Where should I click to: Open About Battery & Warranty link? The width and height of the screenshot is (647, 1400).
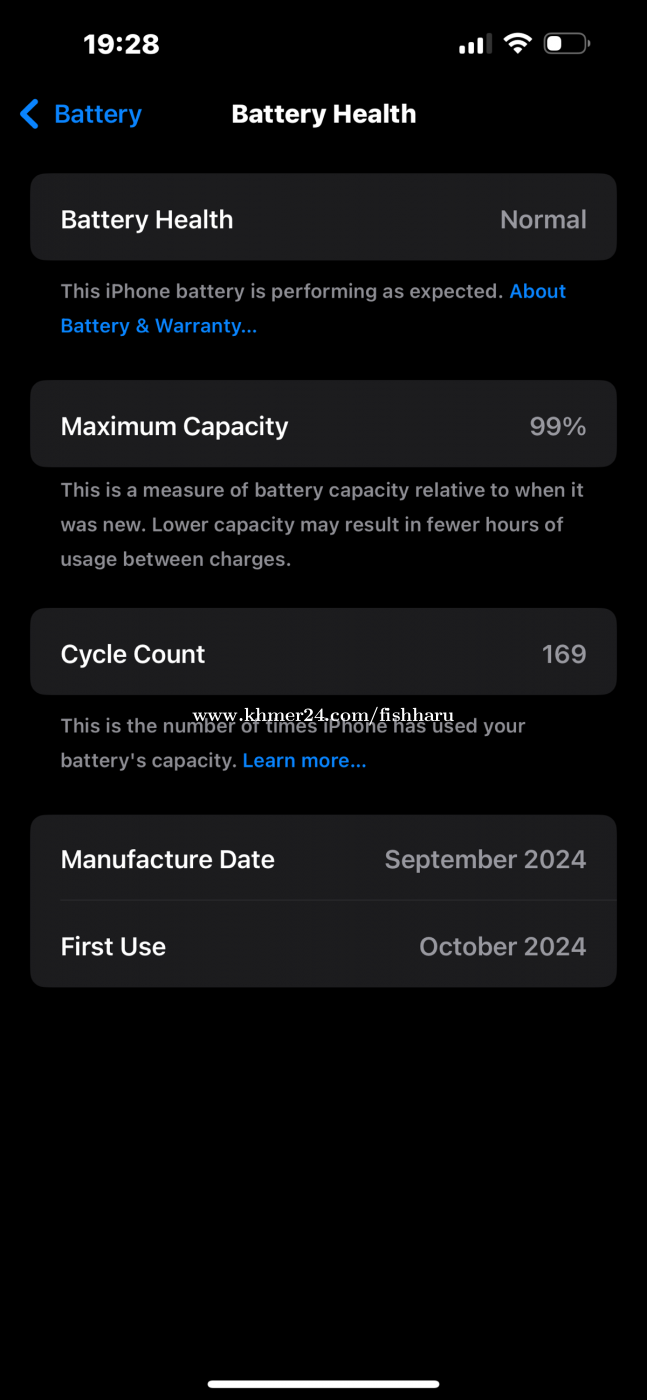[x=158, y=326]
